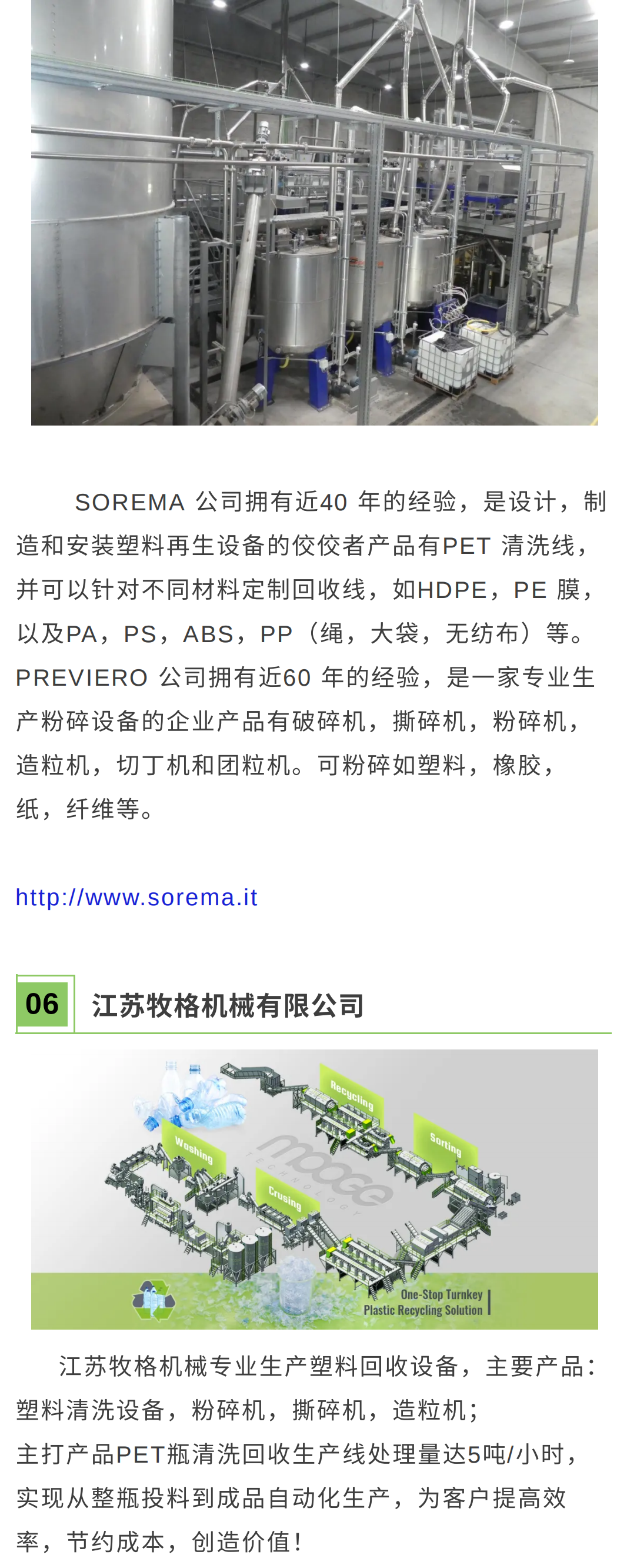Open the http://www.sorema.it link
The width and height of the screenshot is (627, 1568).
(x=137, y=897)
